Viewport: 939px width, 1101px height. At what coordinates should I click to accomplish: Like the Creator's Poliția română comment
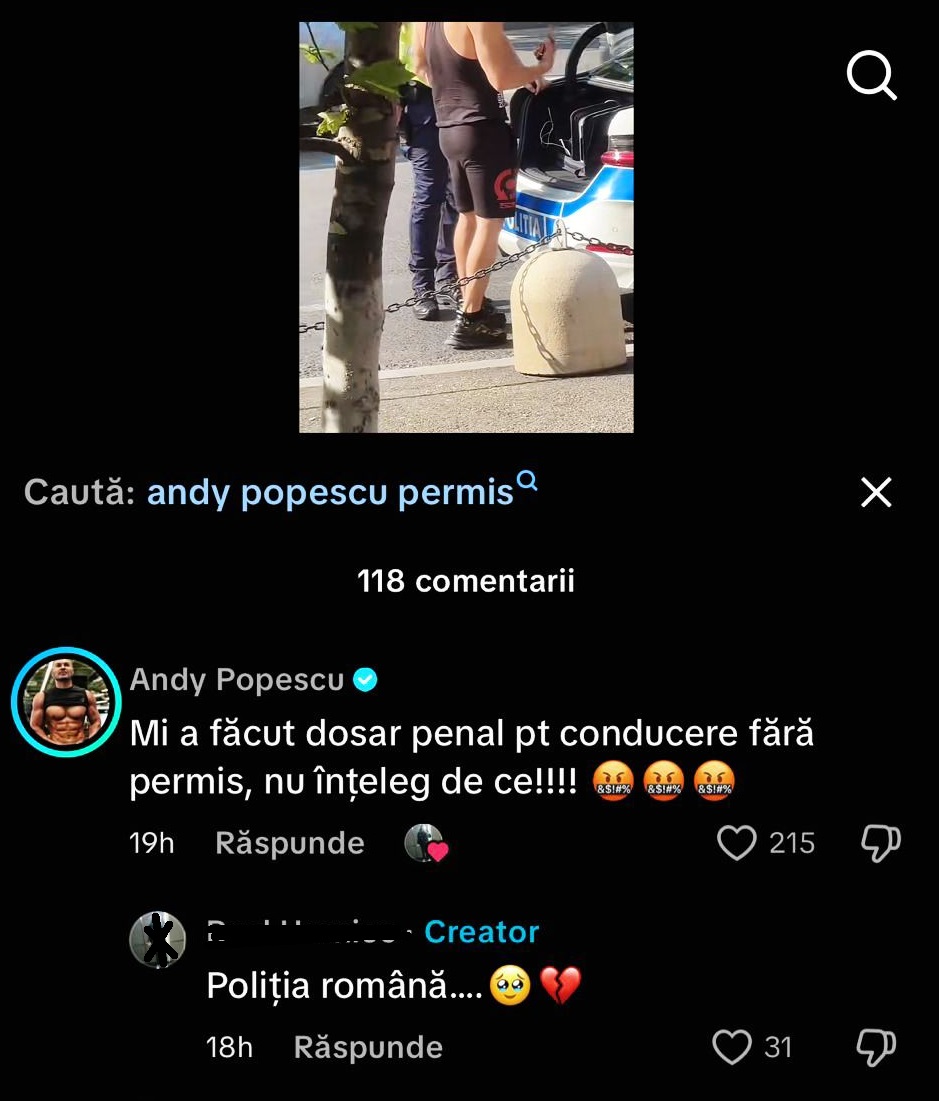(x=732, y=1047)
